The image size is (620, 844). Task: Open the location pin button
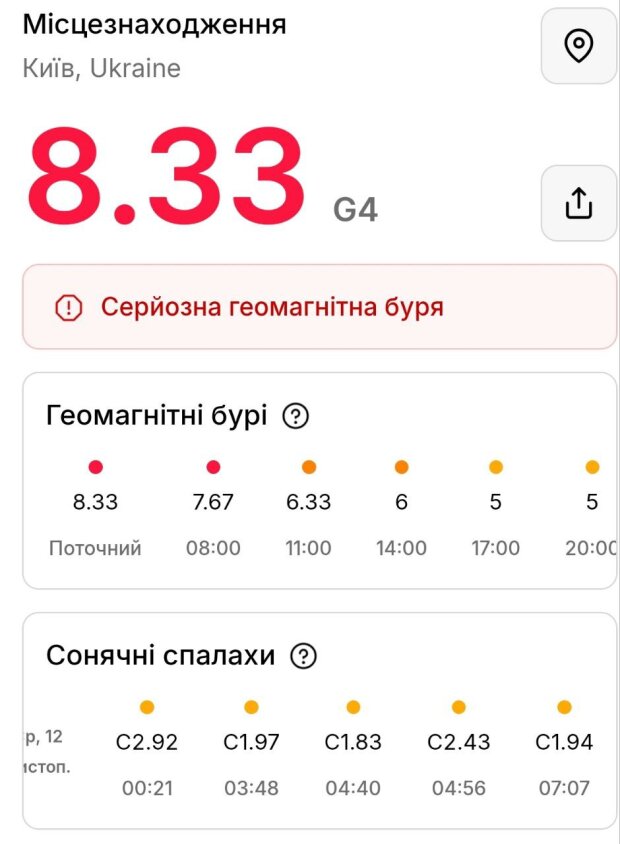[578, 46]
